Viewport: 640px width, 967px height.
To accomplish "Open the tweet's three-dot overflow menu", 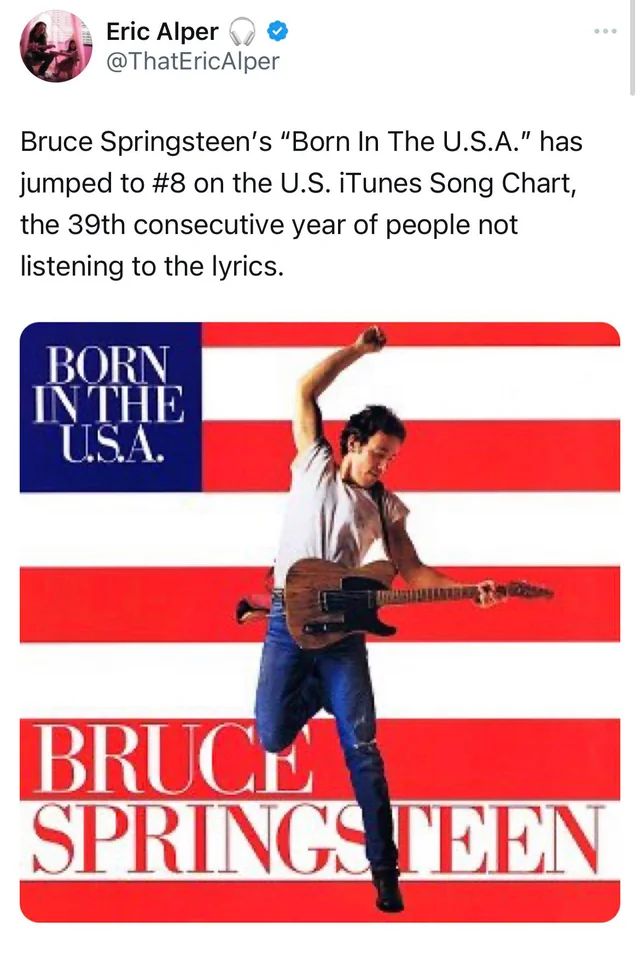I will [x=604, y=31].
